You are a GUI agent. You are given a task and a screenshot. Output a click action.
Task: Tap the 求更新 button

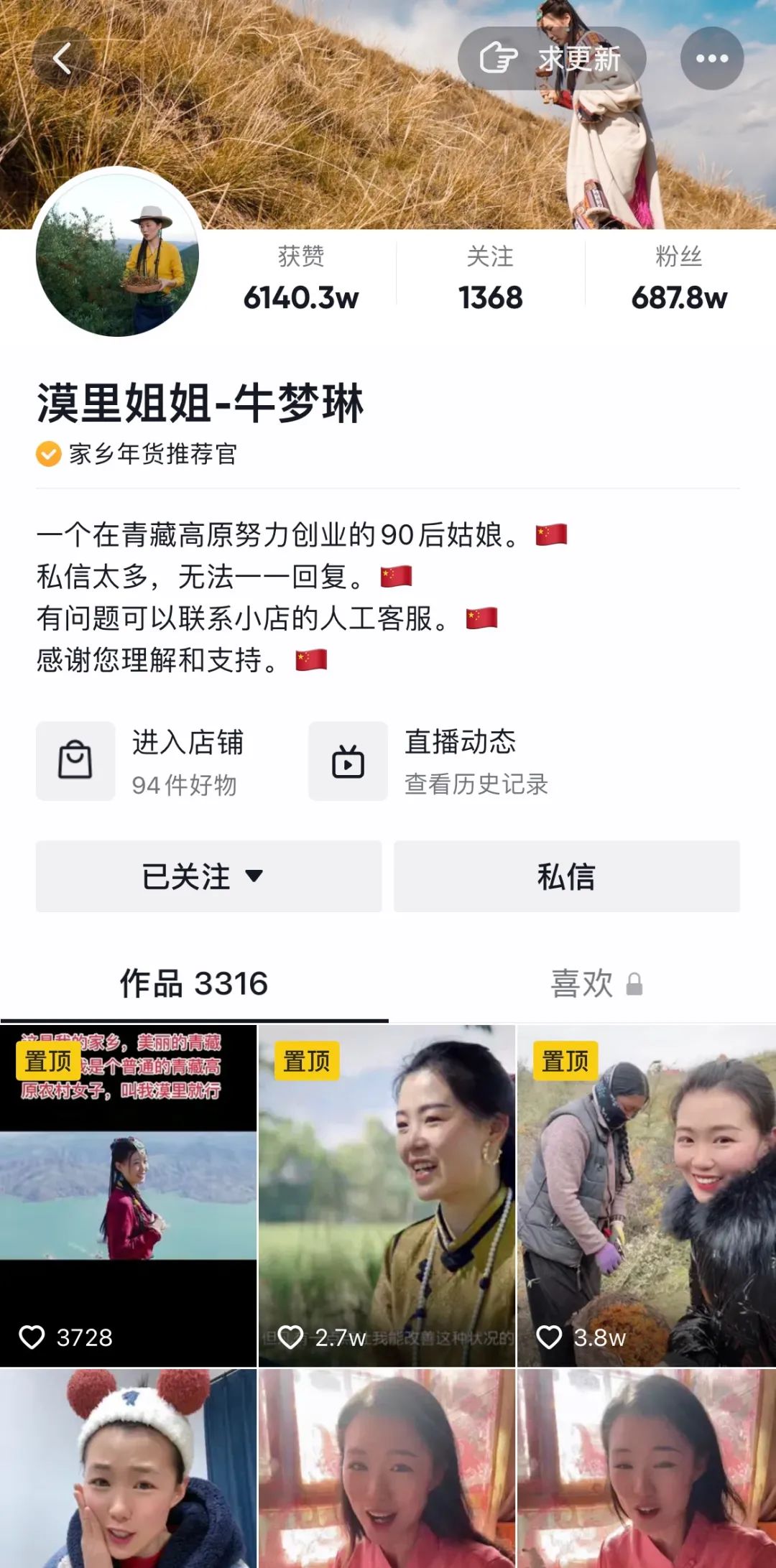click(x=551, y=58)
